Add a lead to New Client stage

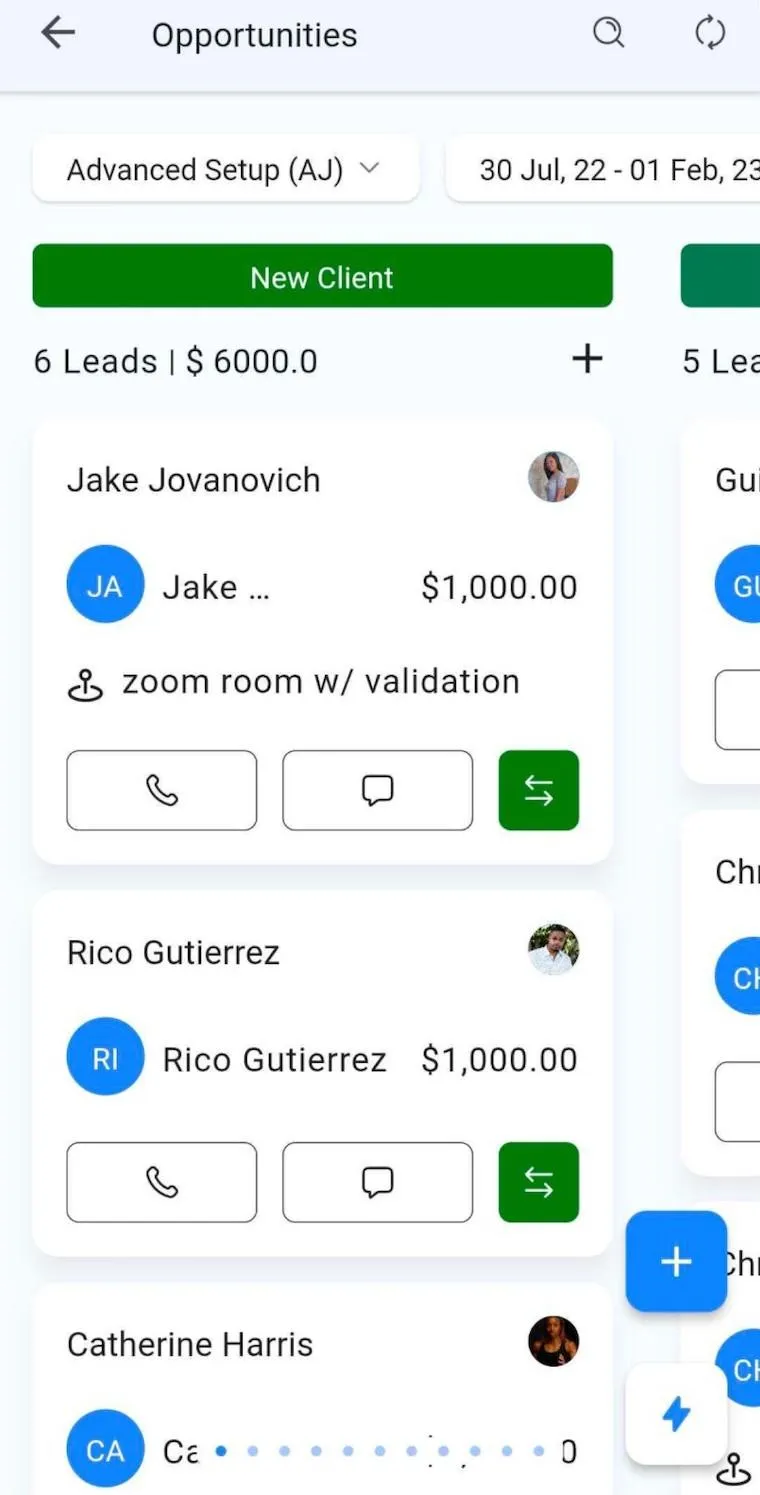point(588,358)
